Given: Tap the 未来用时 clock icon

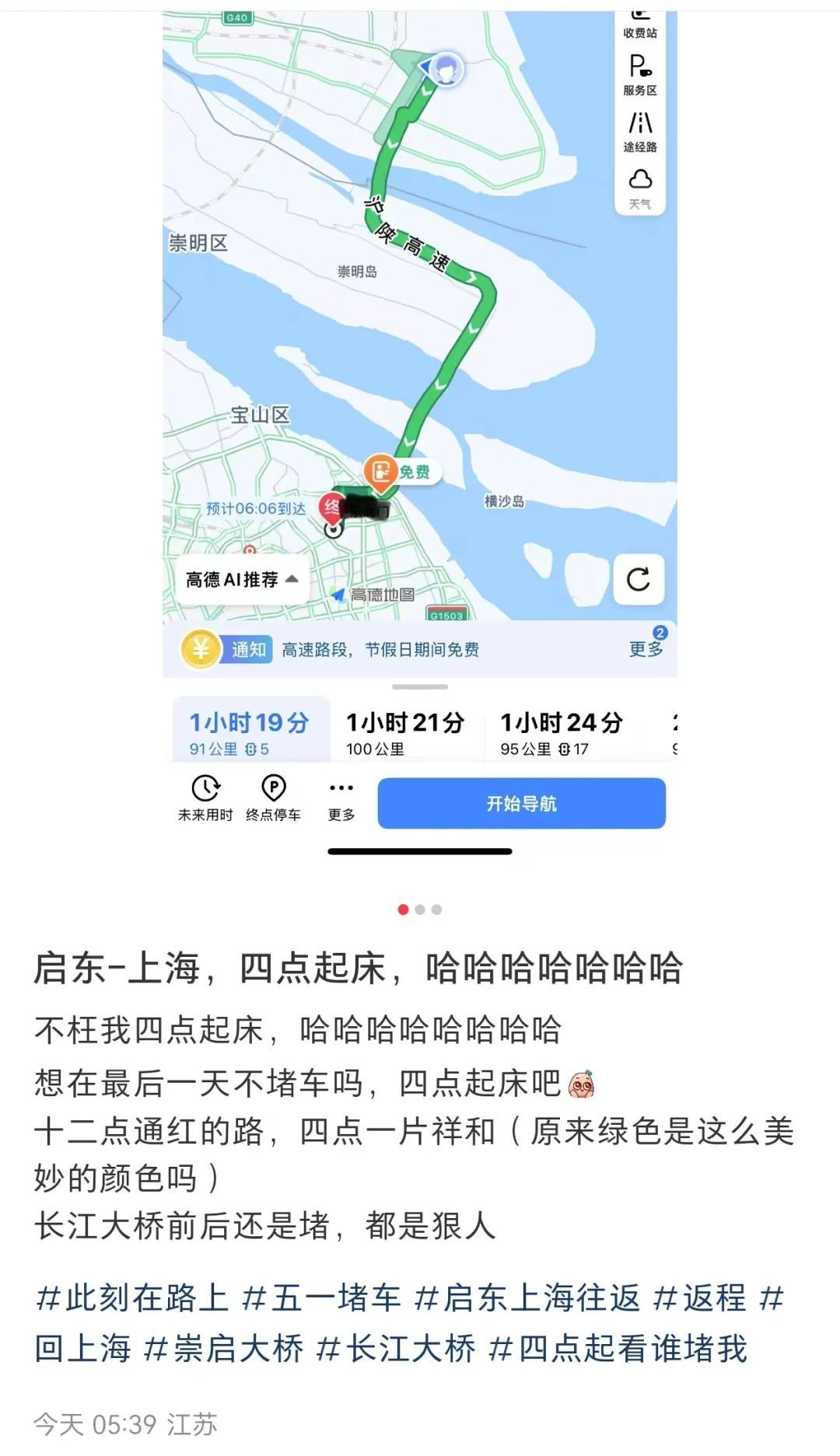Looking at the screenshot, I should pos(204,790).
